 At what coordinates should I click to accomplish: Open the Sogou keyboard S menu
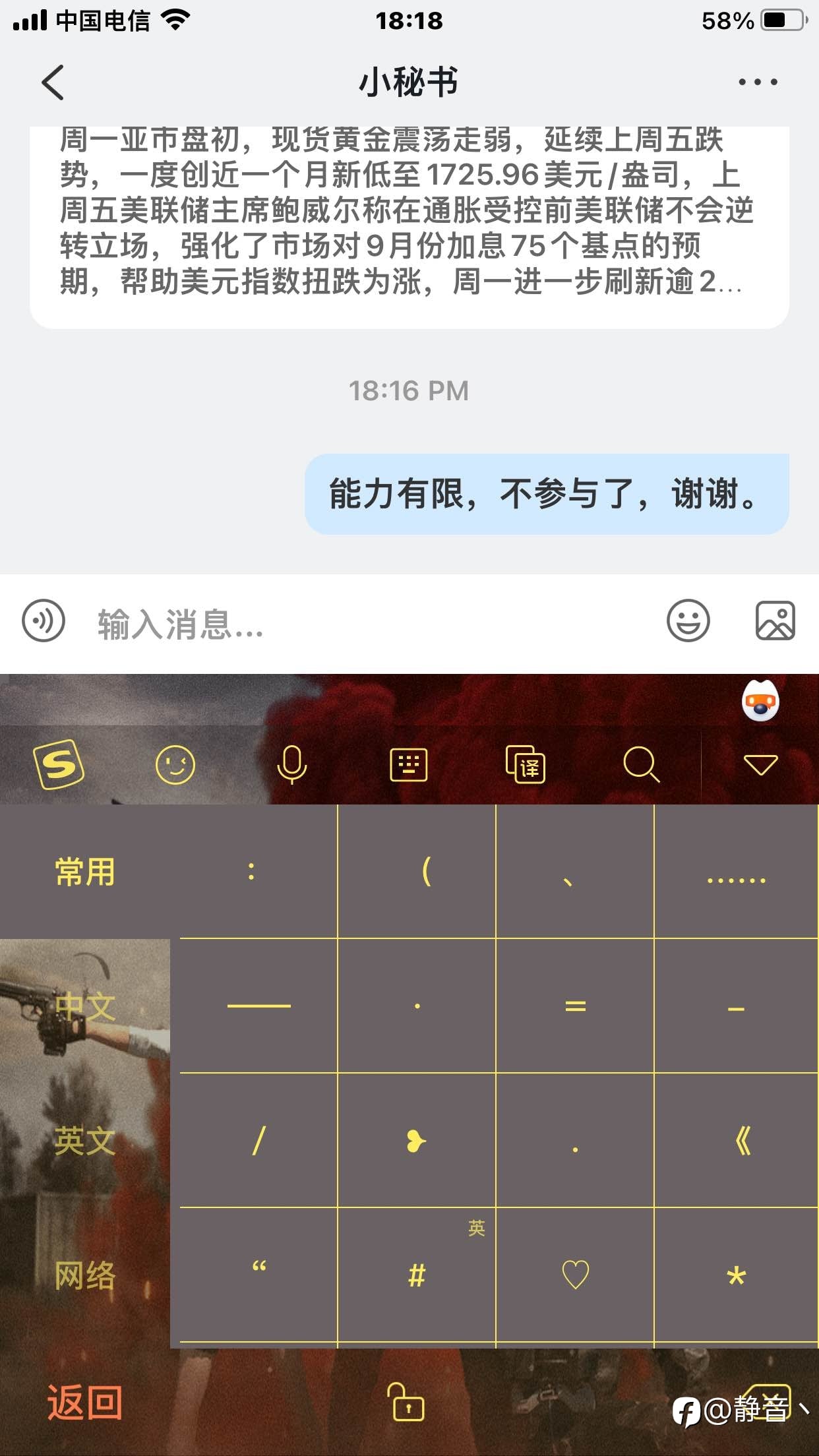point(59,764)
